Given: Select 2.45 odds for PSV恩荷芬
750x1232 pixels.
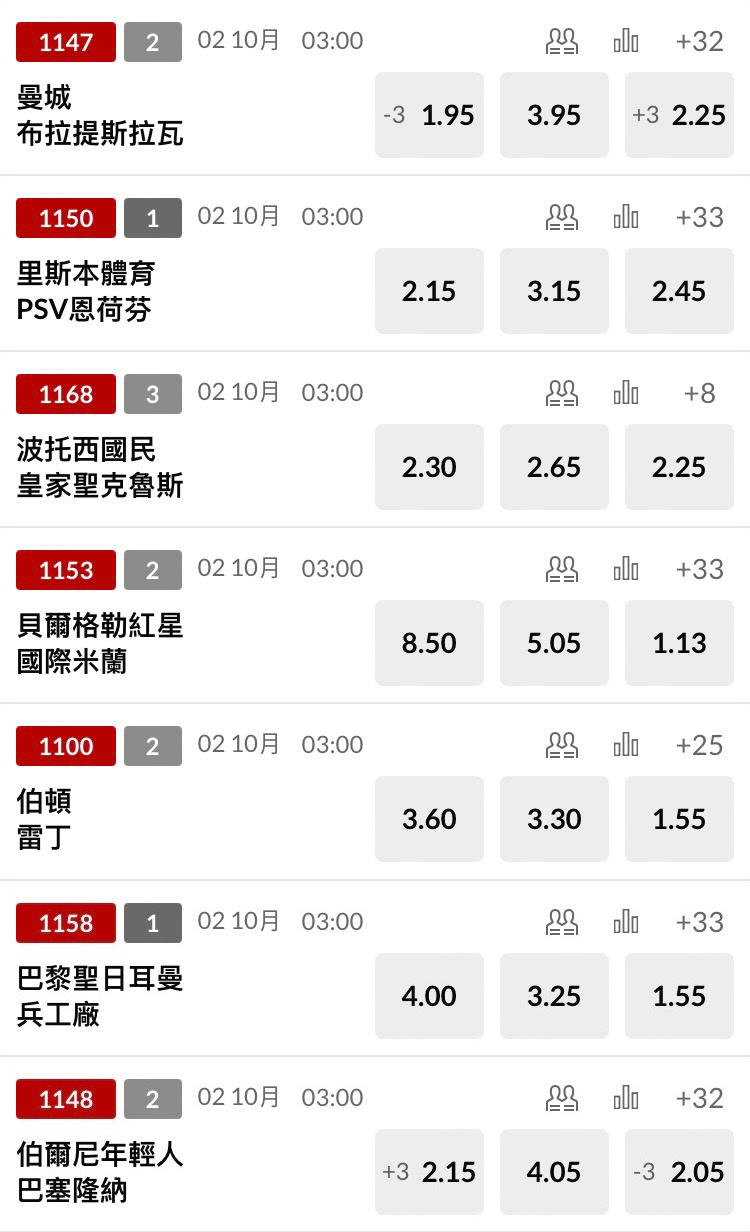Looking at the screenshot, I should click(679, 291).
